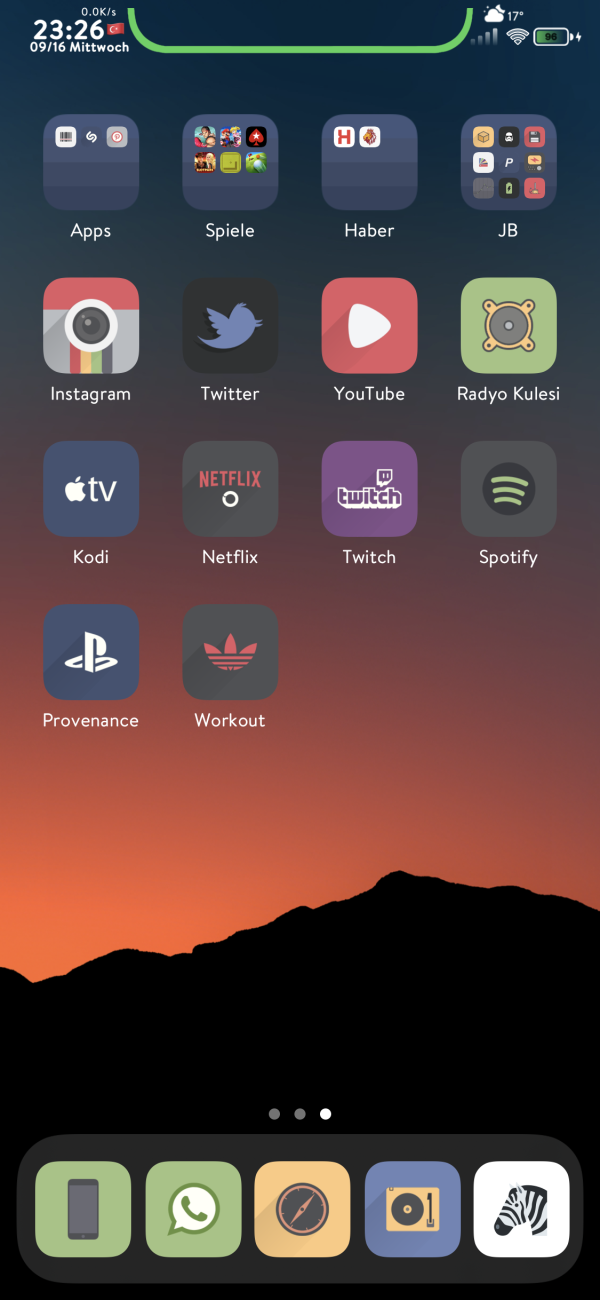Tap the home screen page indicator dots
This screenshot has width=600, height=1300.
coord(300,1114)
